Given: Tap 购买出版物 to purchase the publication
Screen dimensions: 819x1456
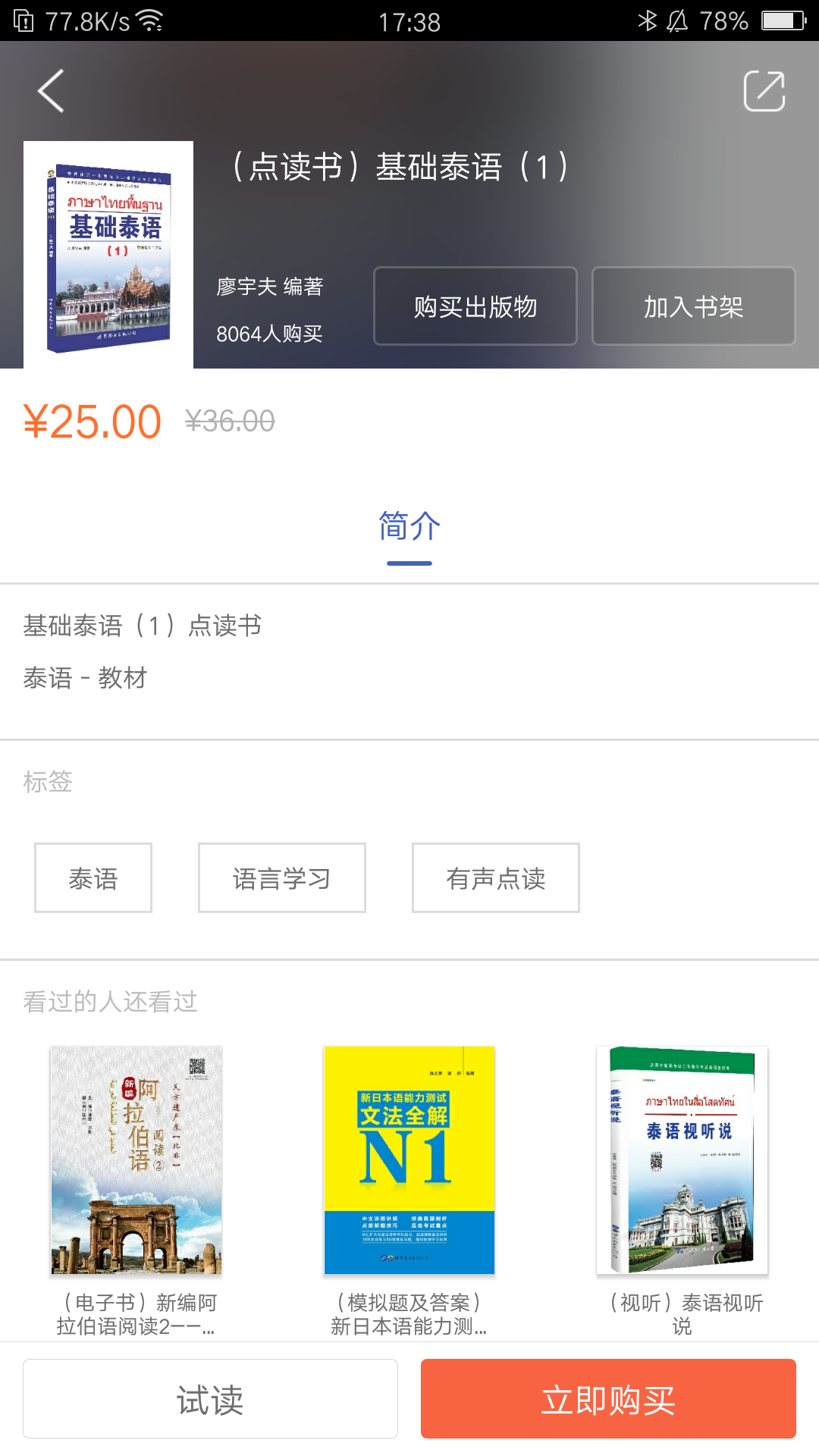Looking at the screenshot, I should click(x=475, y=305).
